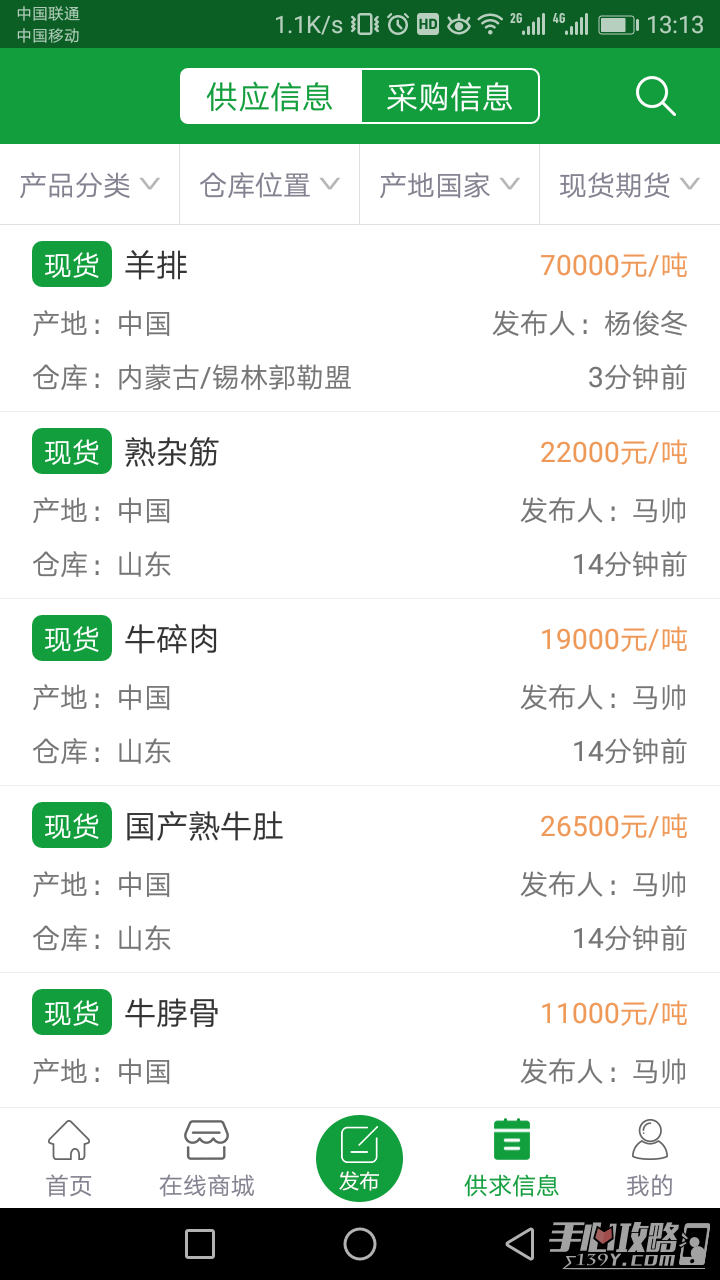The width and height of the screenshot is (720, 1280).
Task: Select the 供求信息 bottom tab
Action: (511, 1158)
